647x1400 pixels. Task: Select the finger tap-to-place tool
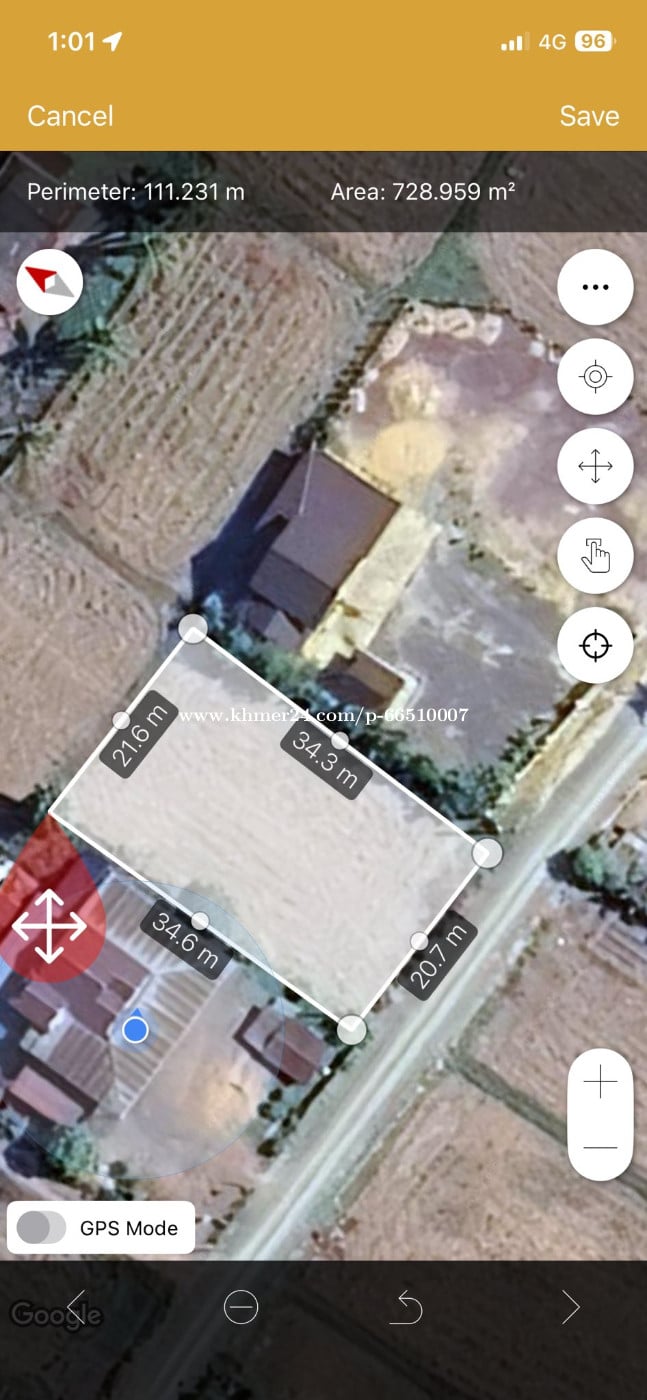[595, 556]
